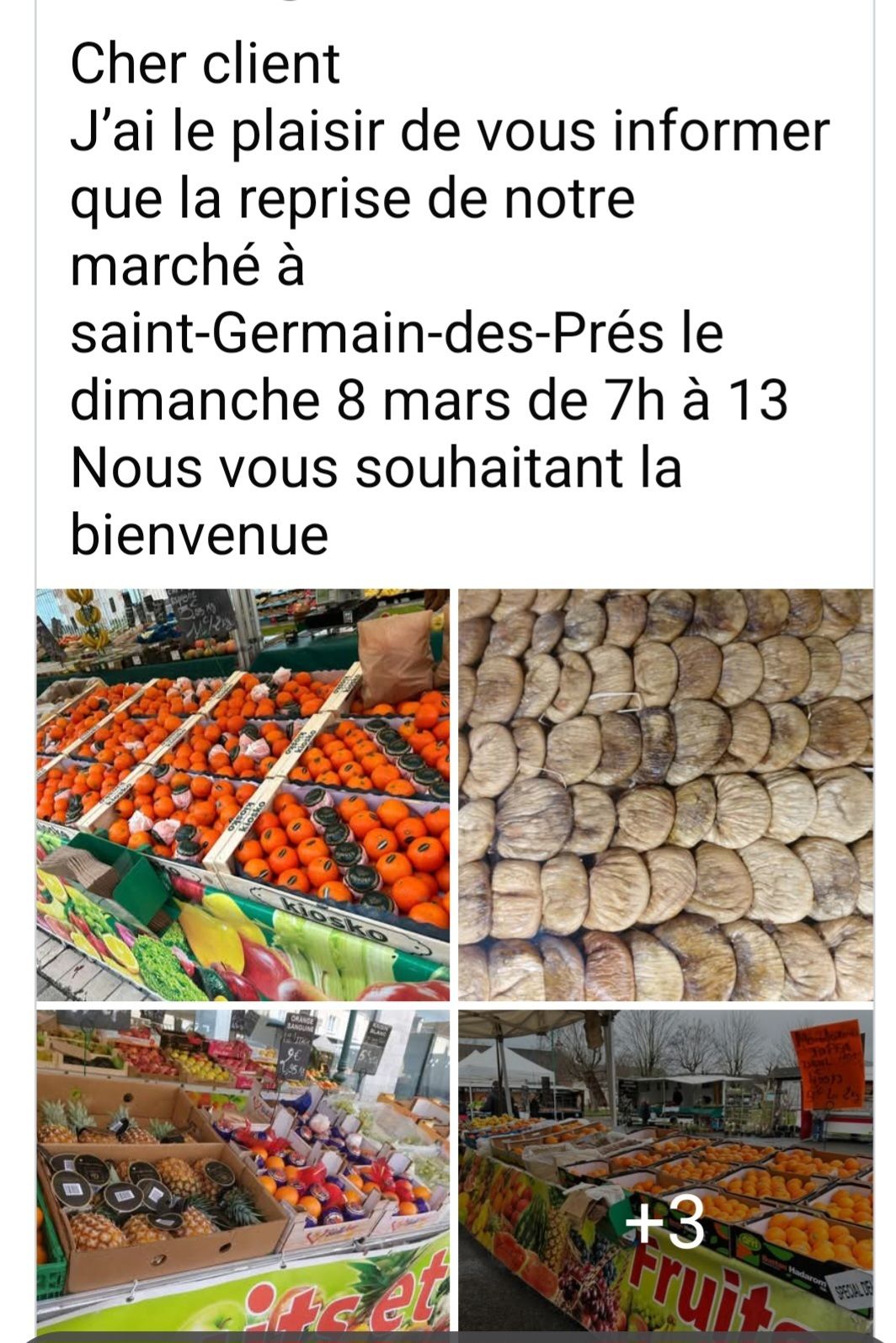Show the +3 more photos tile

[665, 1175]
